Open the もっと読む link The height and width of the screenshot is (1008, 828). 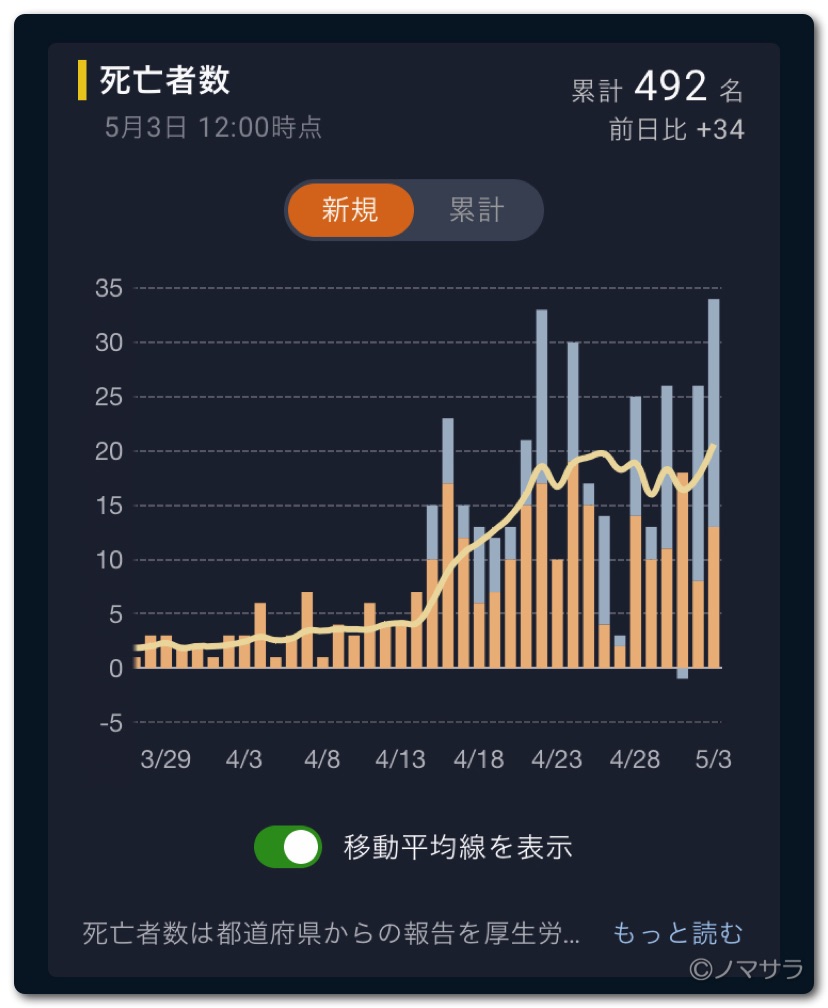(678, 933)
